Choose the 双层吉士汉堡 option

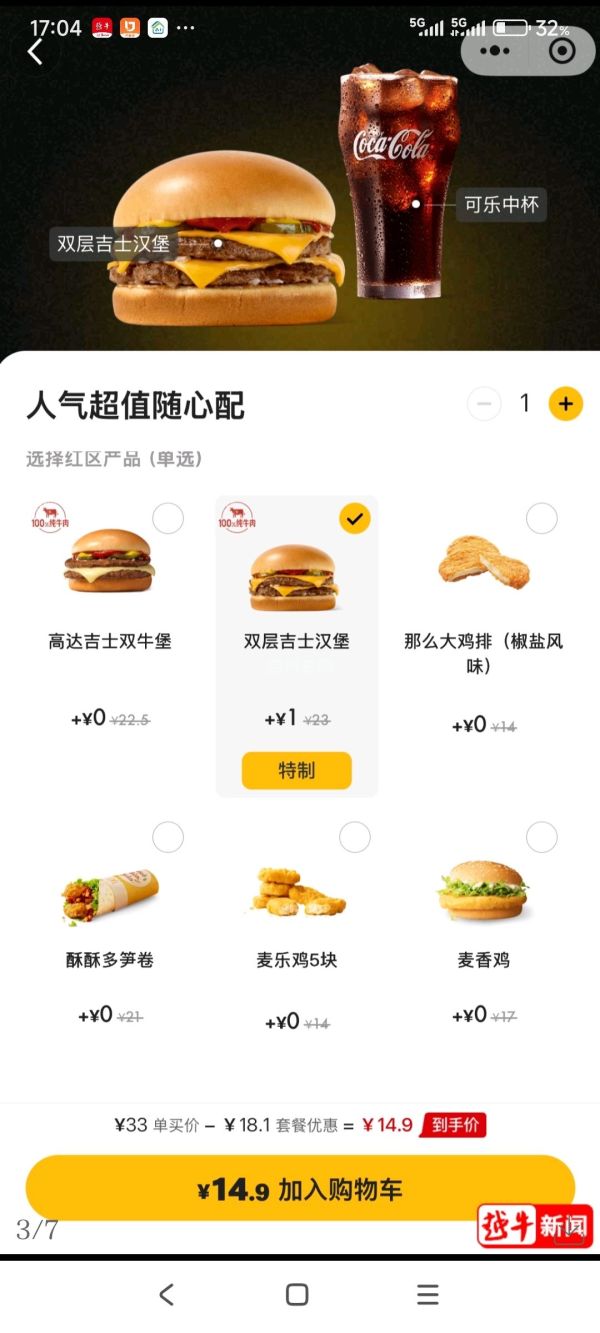354,518
